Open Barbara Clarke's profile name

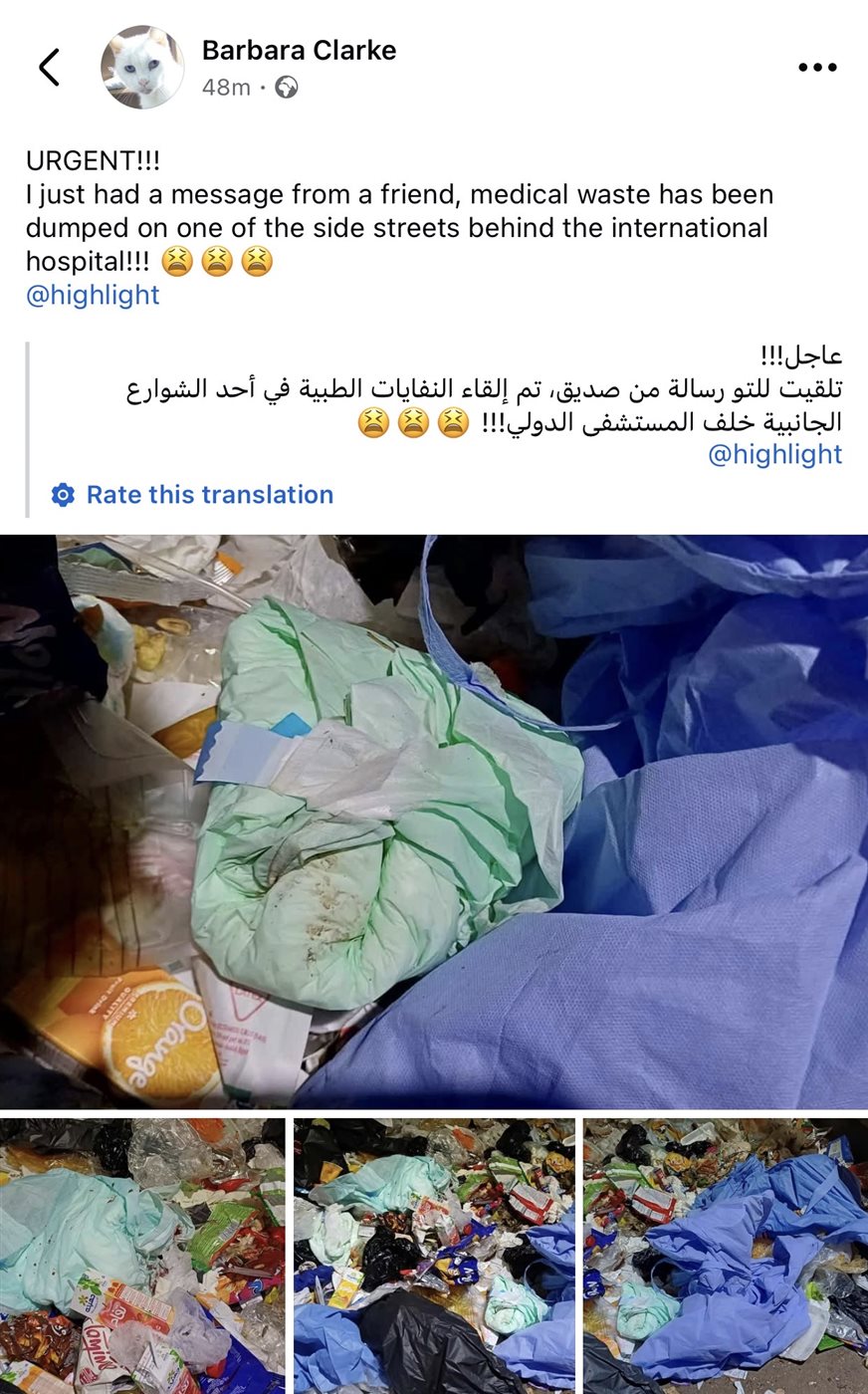tap(299, 50)
